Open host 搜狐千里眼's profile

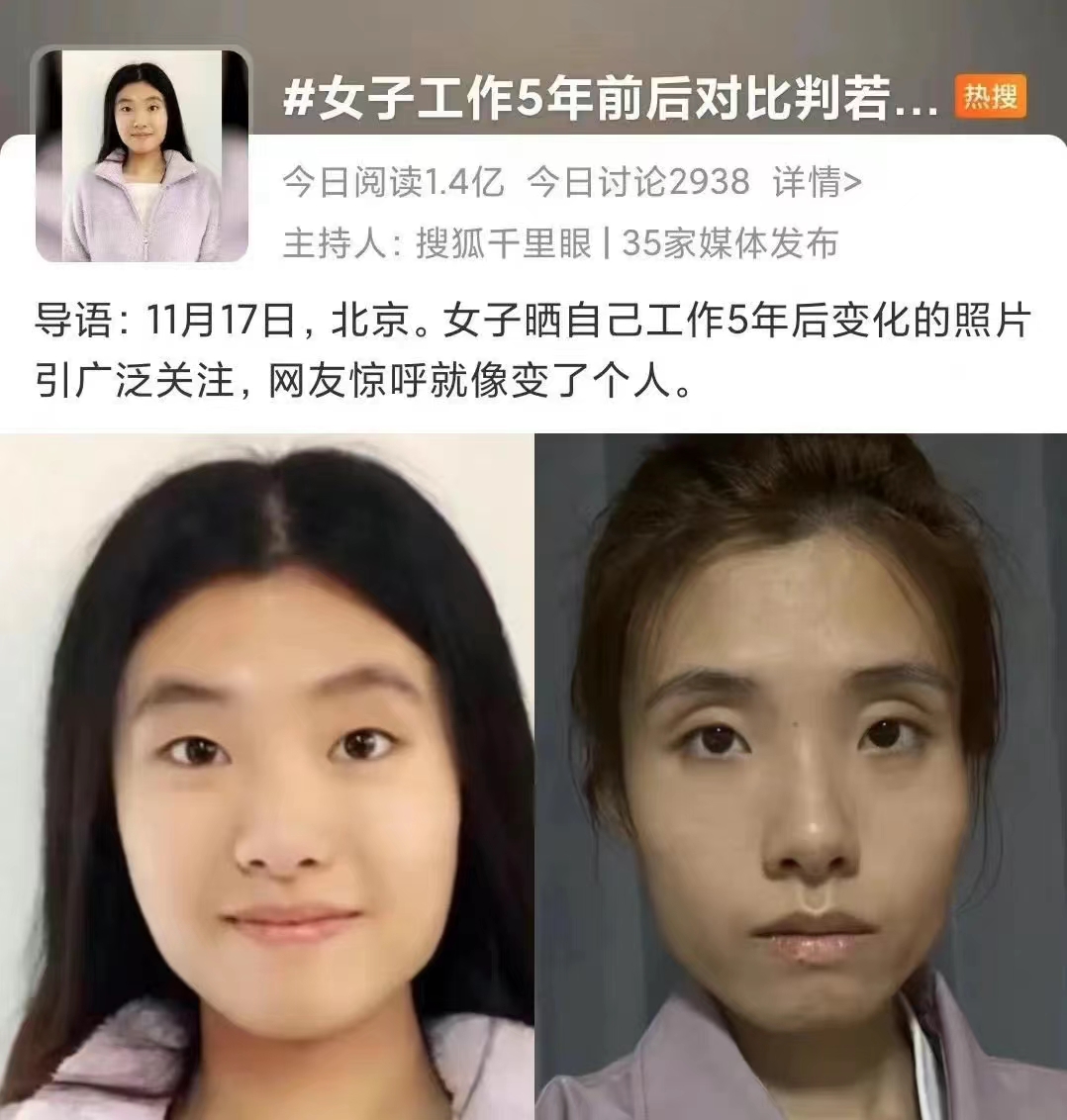click(x=503, y=243)
